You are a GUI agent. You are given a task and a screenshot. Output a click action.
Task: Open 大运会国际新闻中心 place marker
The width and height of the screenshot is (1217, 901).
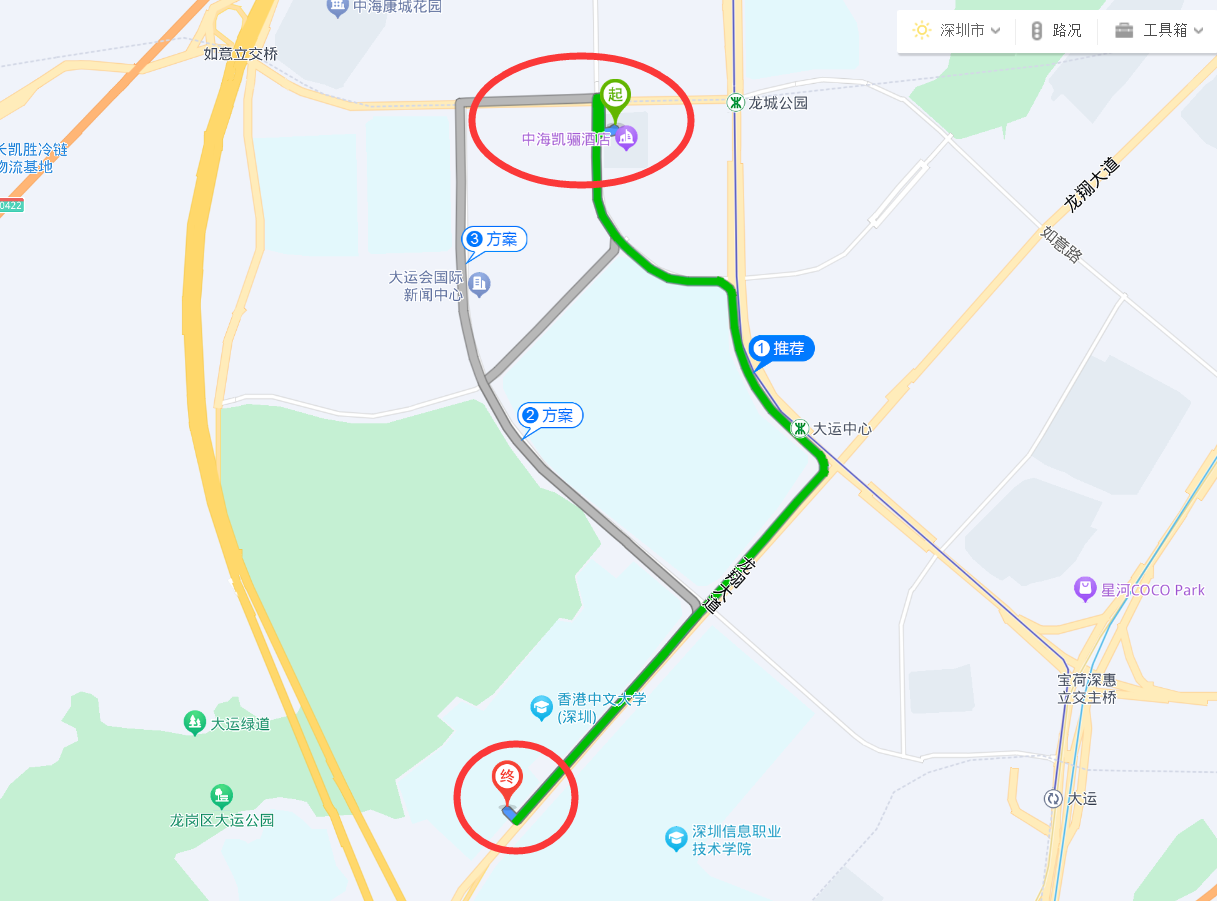[x=479, y=285]
